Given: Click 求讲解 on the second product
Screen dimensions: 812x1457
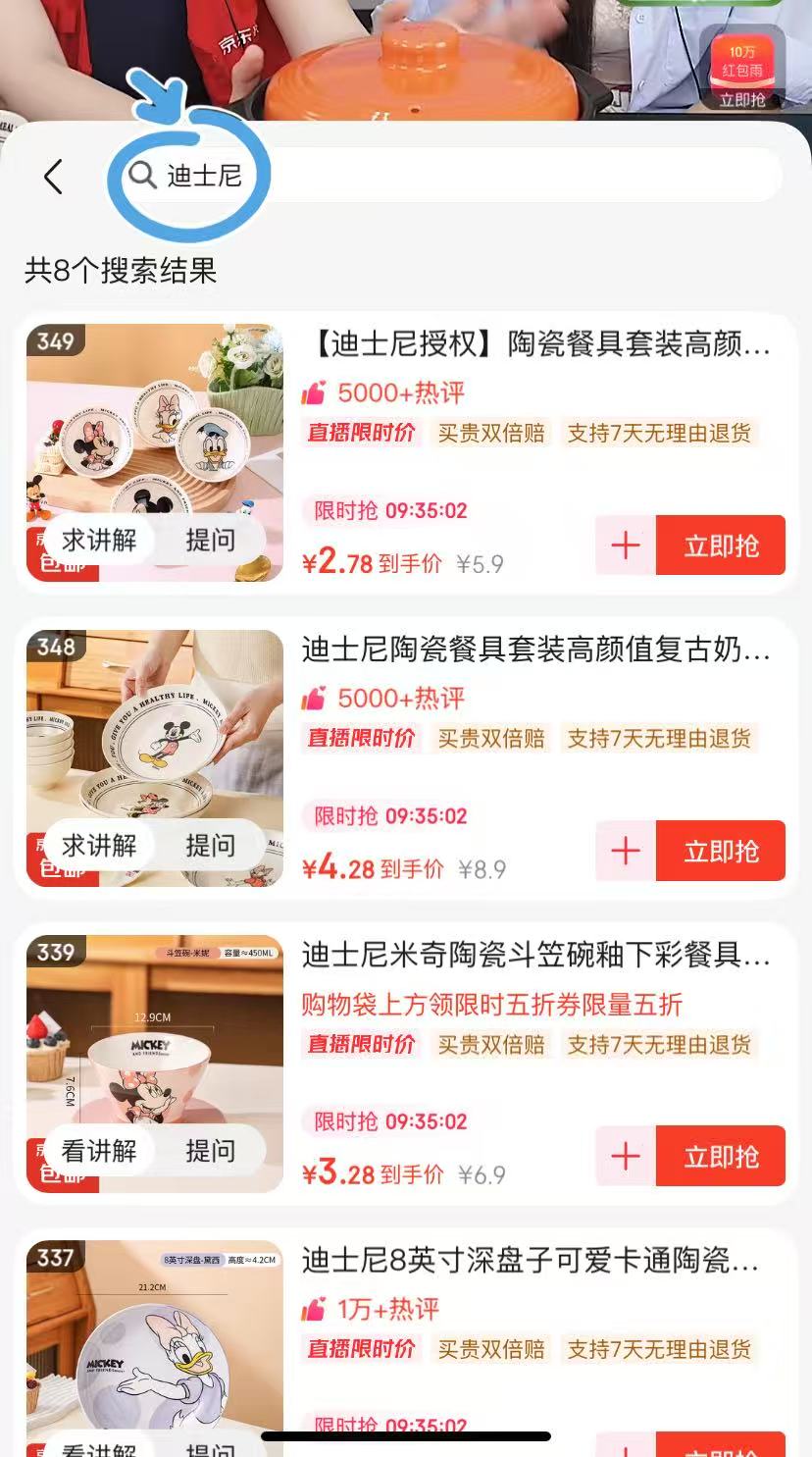Looking at the screenshot, I should tap(99, 845).
